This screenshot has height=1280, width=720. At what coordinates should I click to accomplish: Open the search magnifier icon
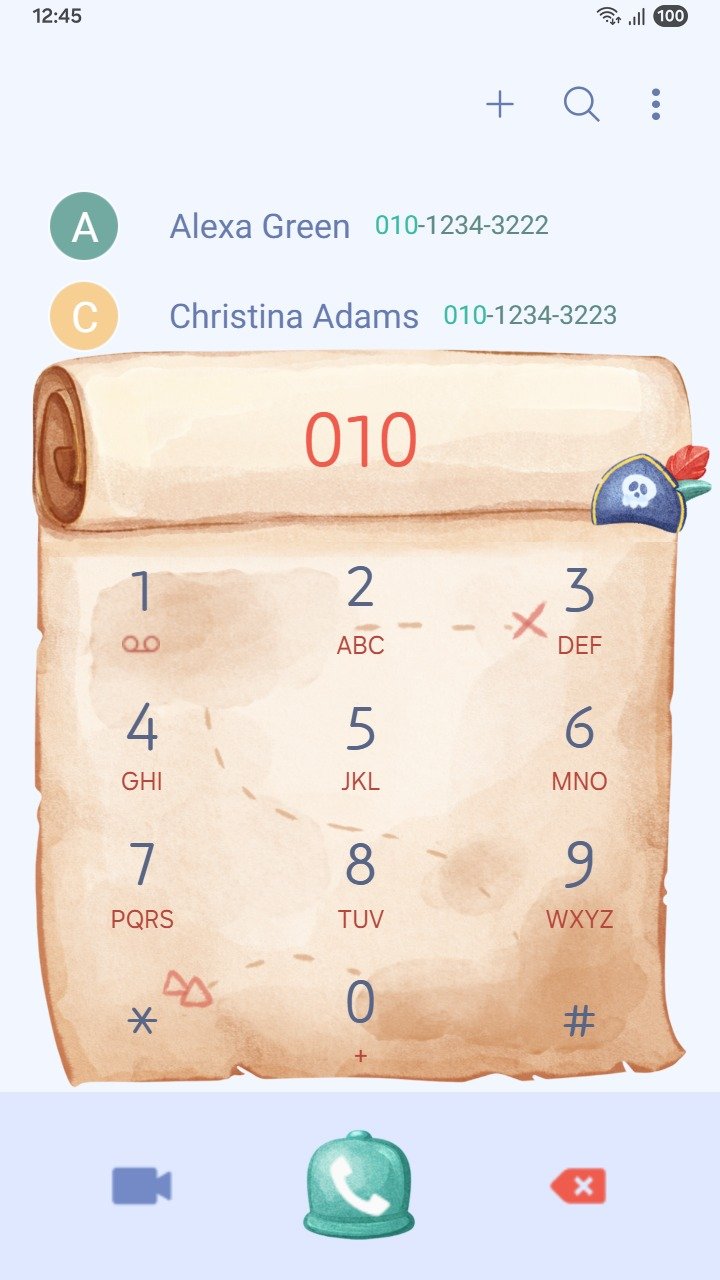point(581,104)
